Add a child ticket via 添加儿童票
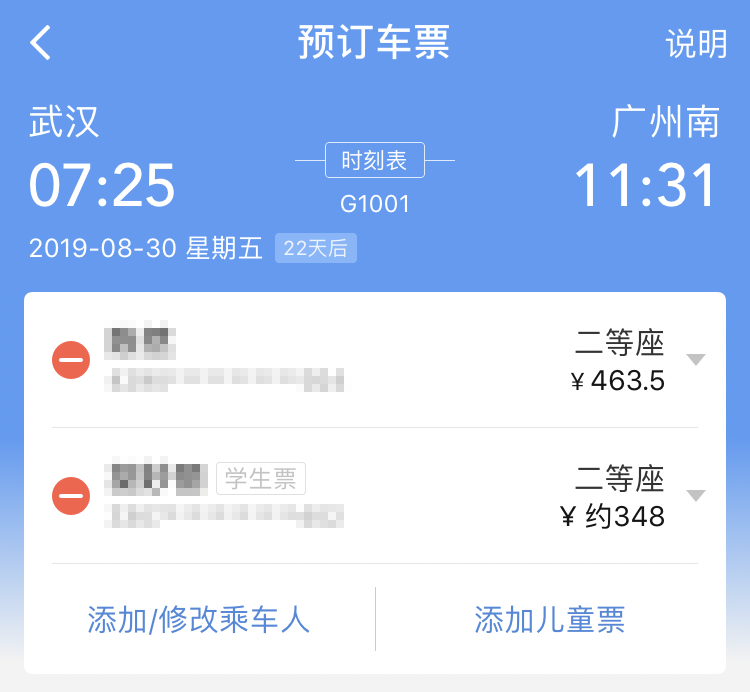This screenshot has height=692, width=750. (550, 620)
